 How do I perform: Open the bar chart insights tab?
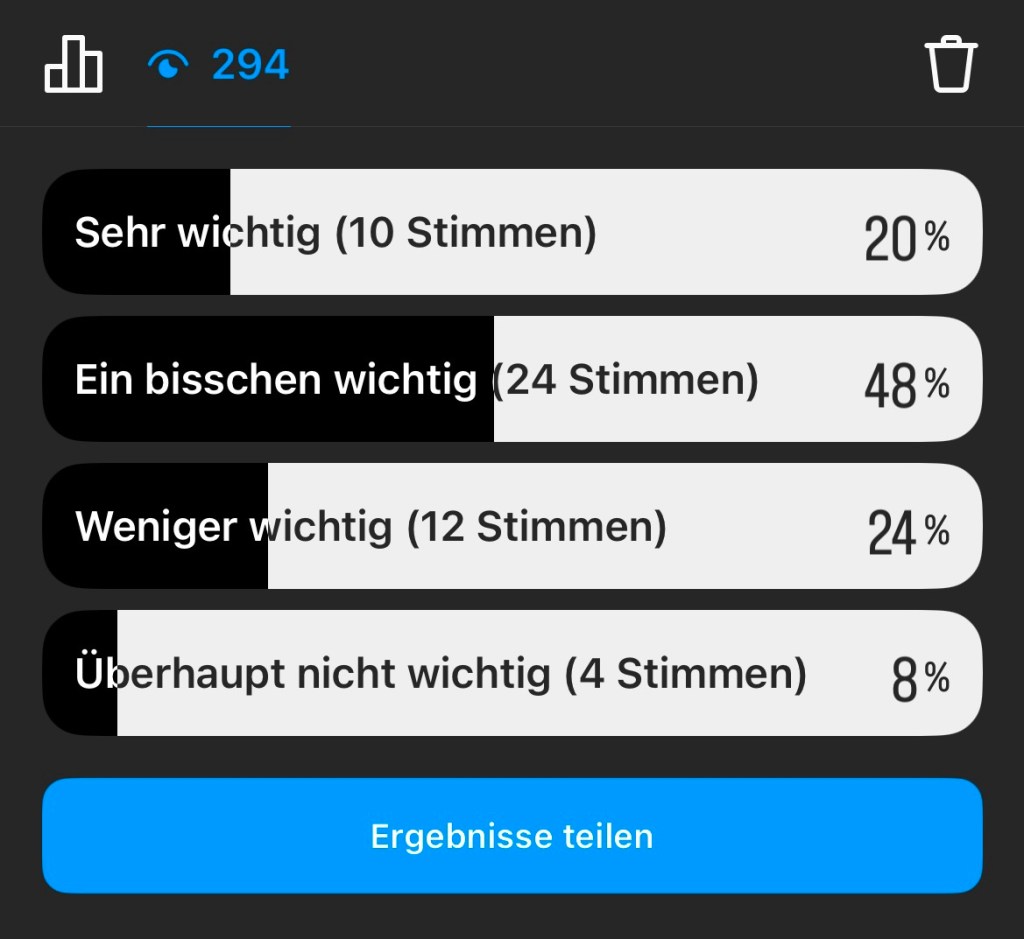coord(73,66)
